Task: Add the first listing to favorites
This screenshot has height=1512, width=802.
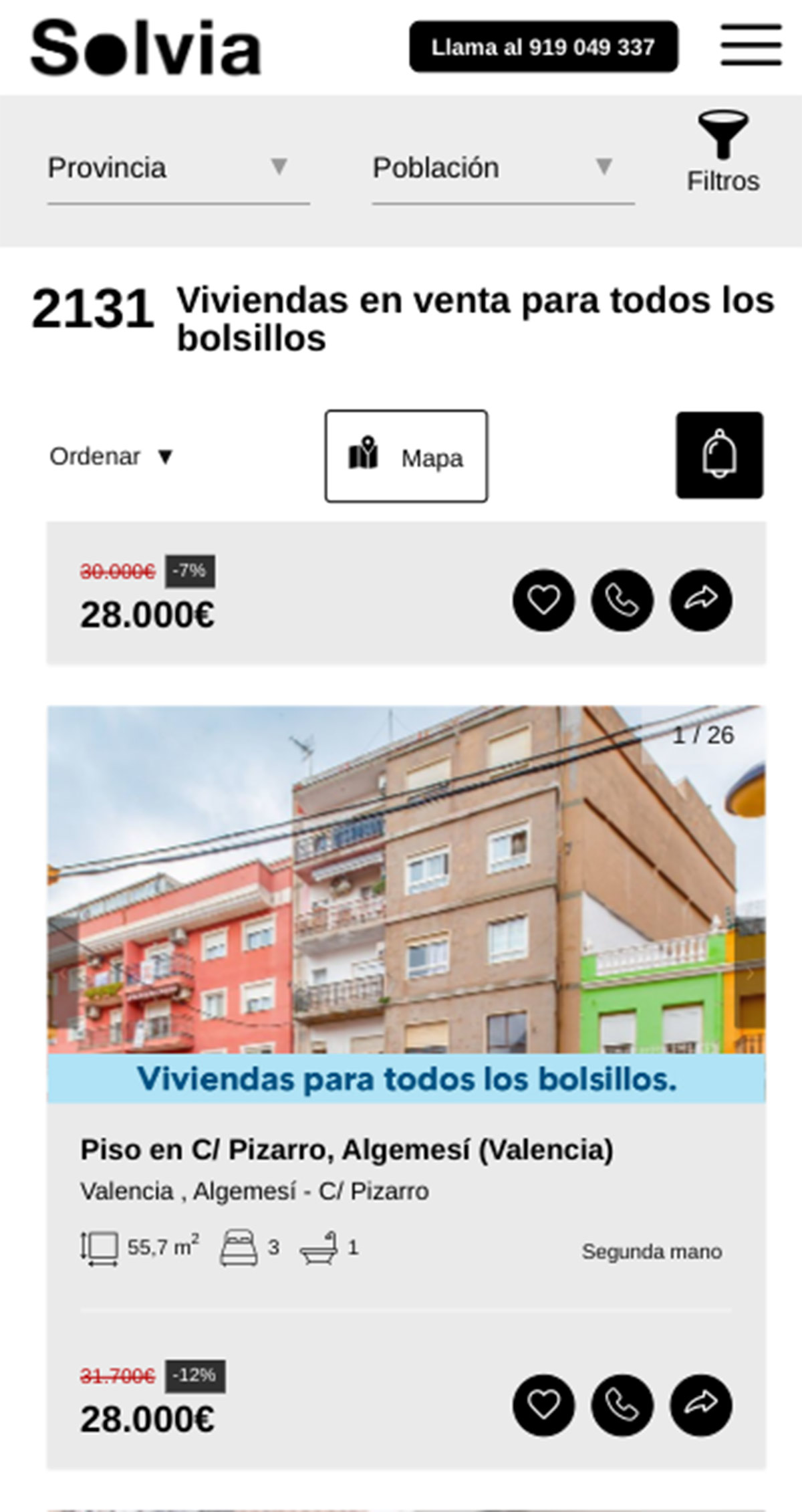Action: tap(544, 602)
